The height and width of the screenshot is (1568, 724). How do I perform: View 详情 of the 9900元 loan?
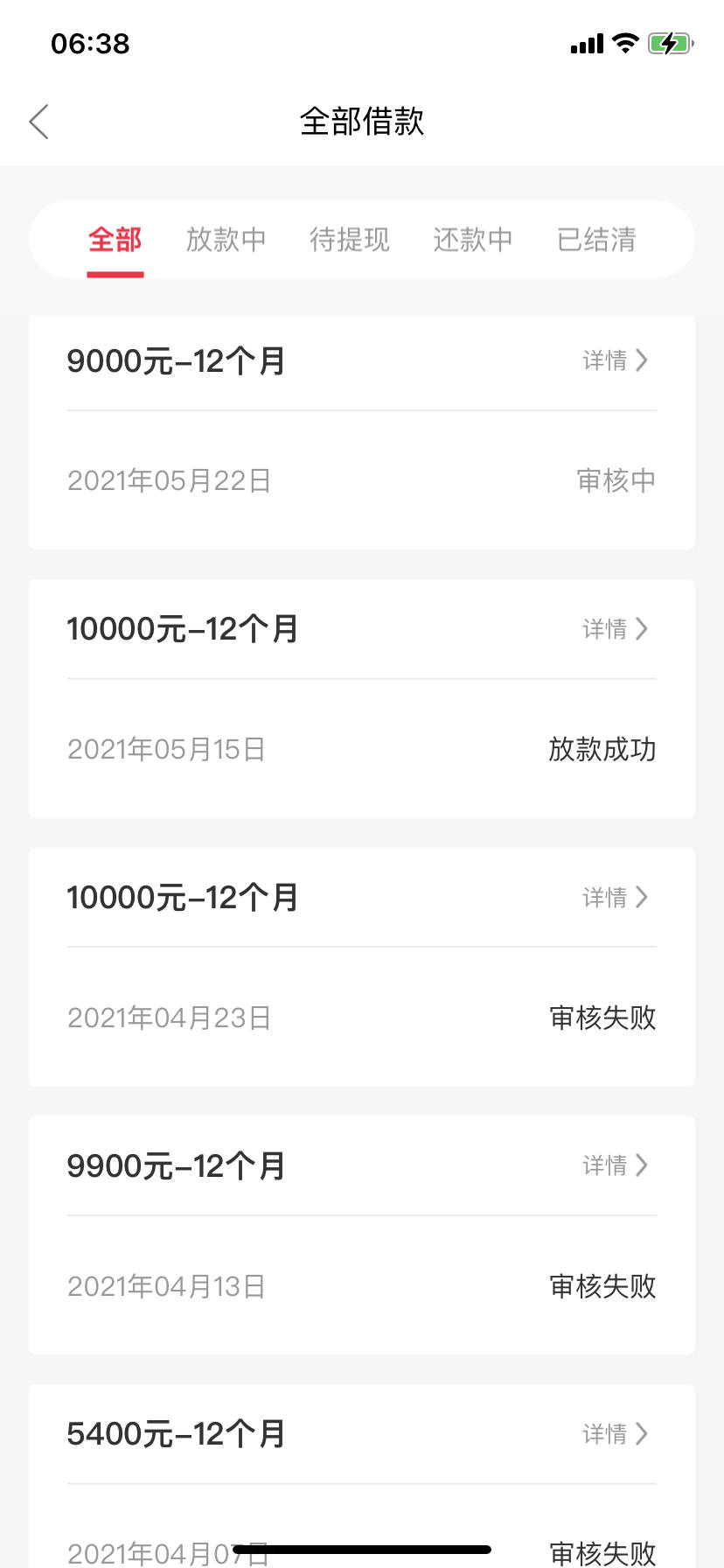(616, 1165)
